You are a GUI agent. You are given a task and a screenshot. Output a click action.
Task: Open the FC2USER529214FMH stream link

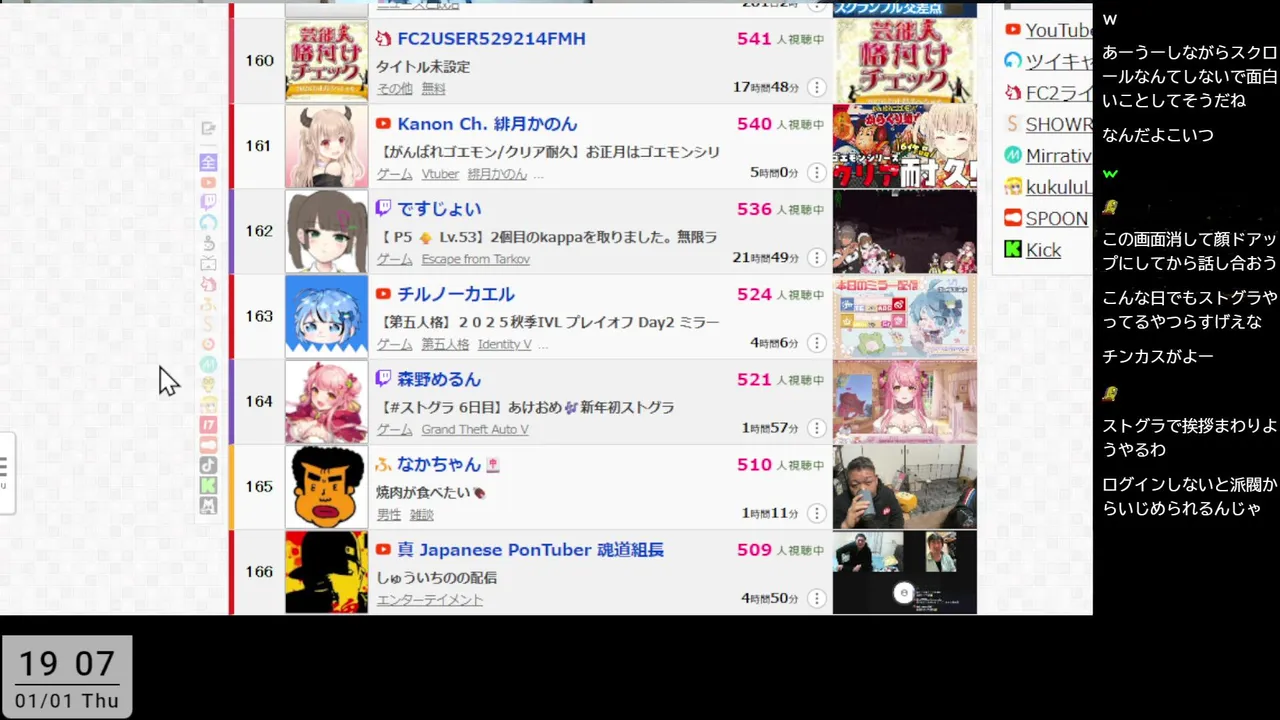coord(491,39)
